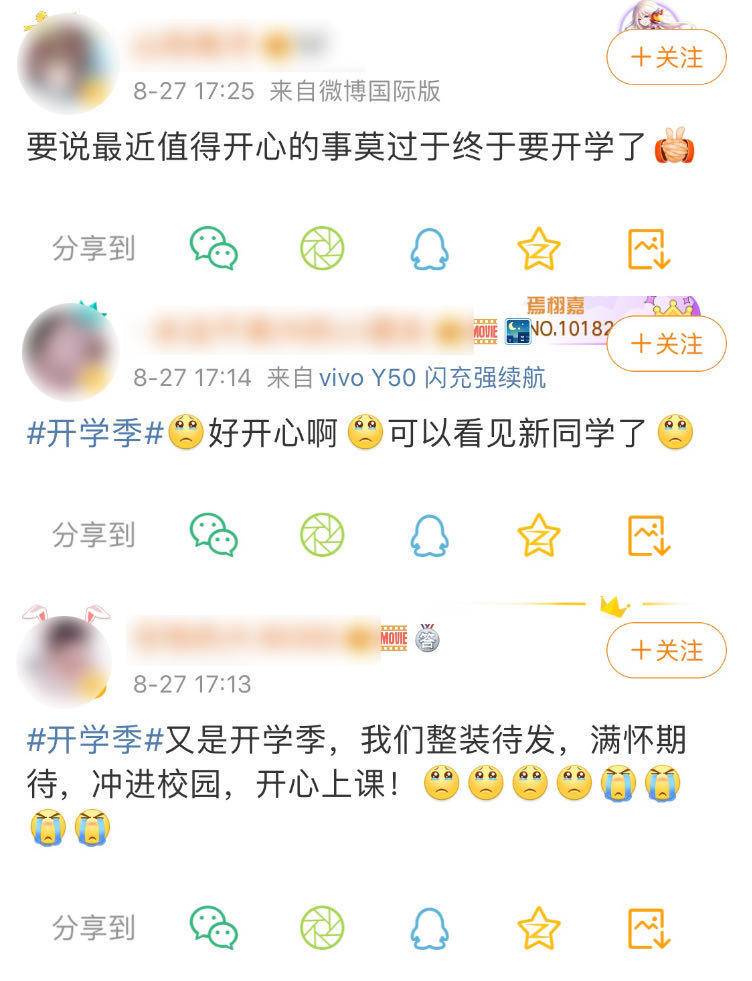Share the 17:13 post to WeChat

click(214, 928)
